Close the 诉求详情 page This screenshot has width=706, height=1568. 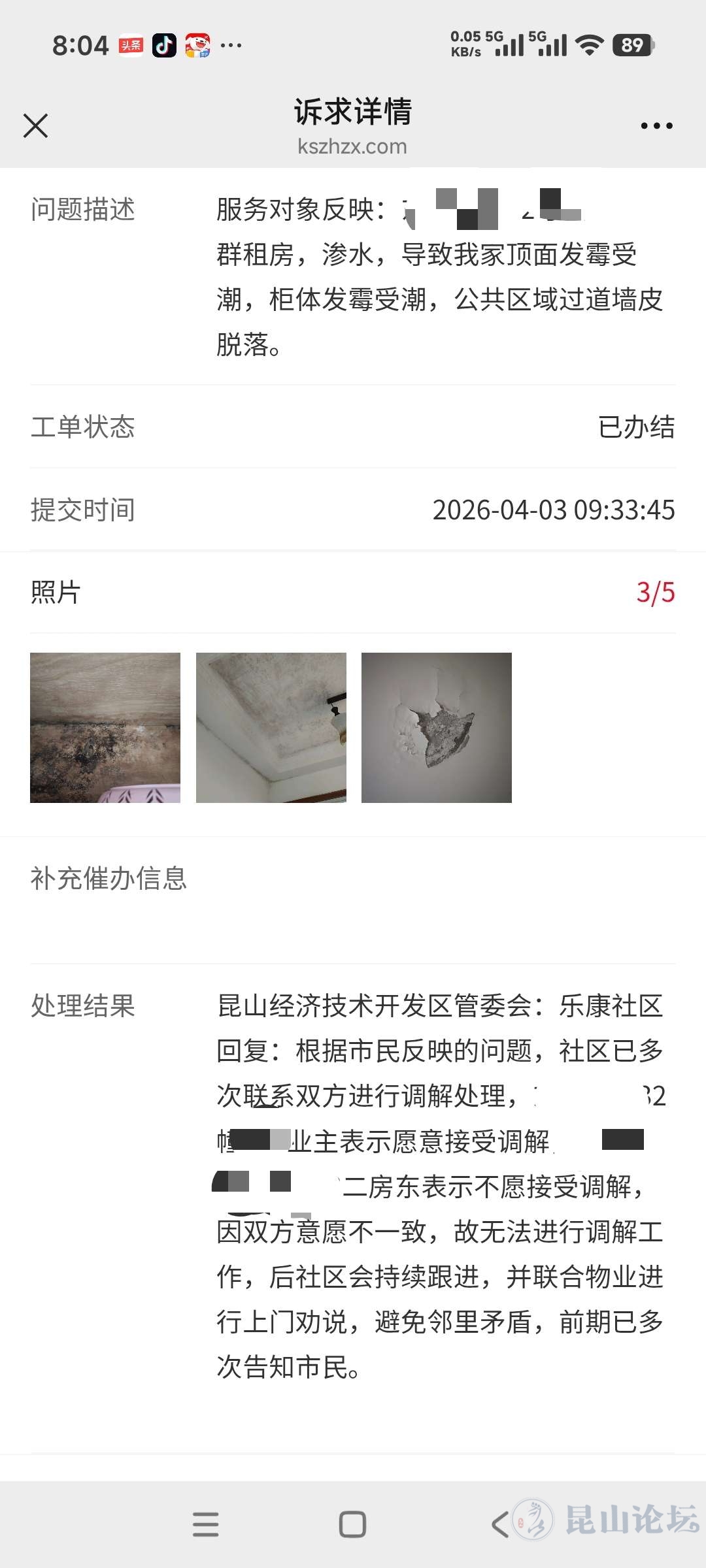coord(36,125)
